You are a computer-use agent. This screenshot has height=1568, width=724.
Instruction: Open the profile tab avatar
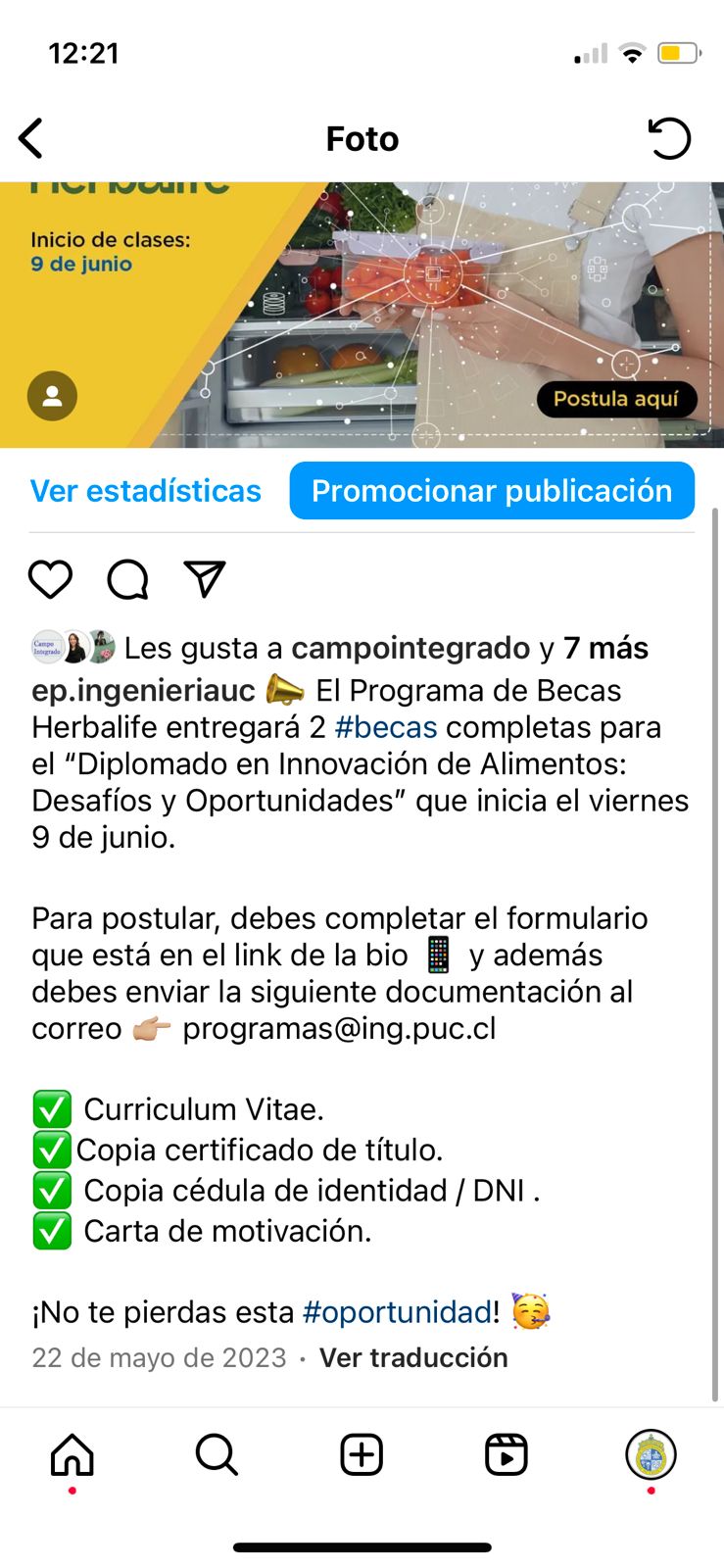[x=651, y=1454]
